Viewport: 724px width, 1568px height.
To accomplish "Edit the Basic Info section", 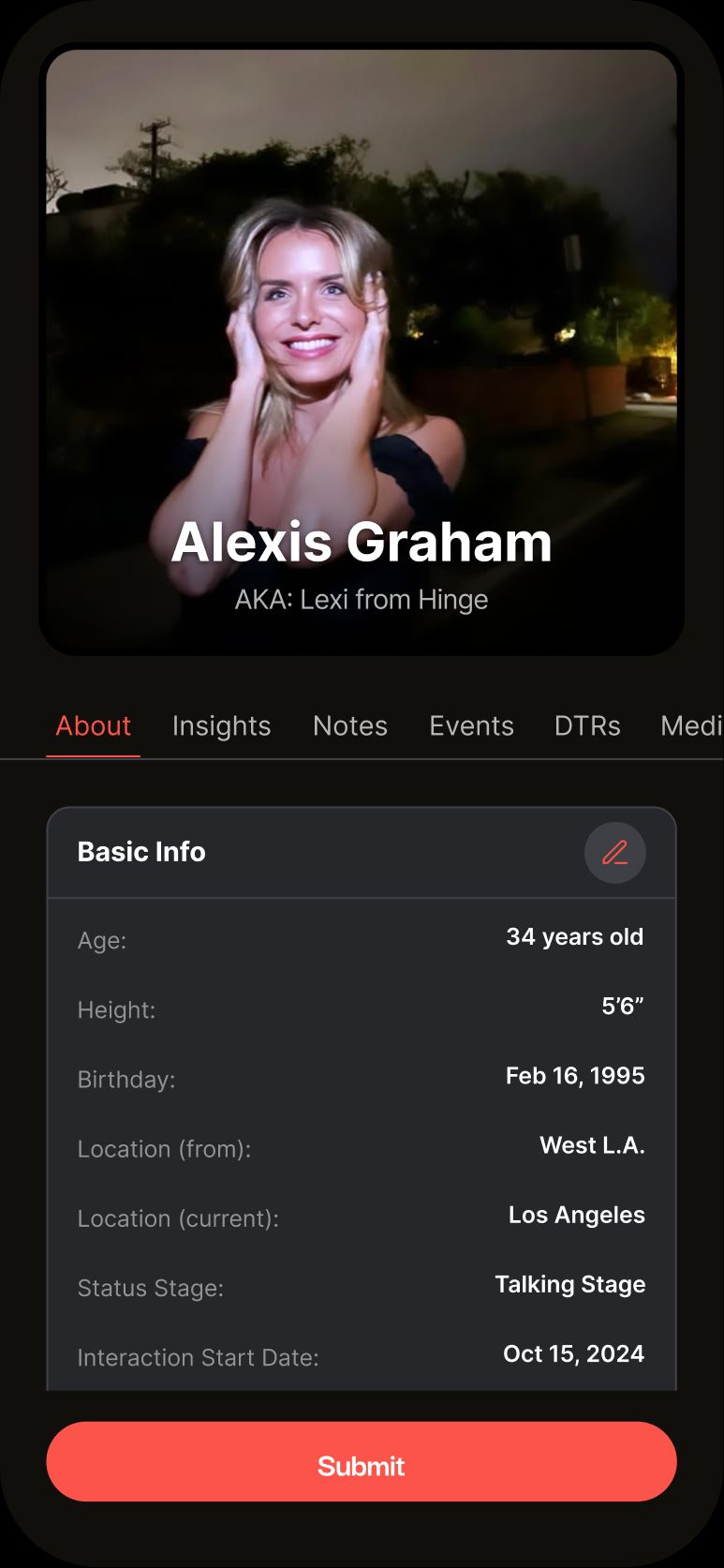I will [x=614, y=853].
